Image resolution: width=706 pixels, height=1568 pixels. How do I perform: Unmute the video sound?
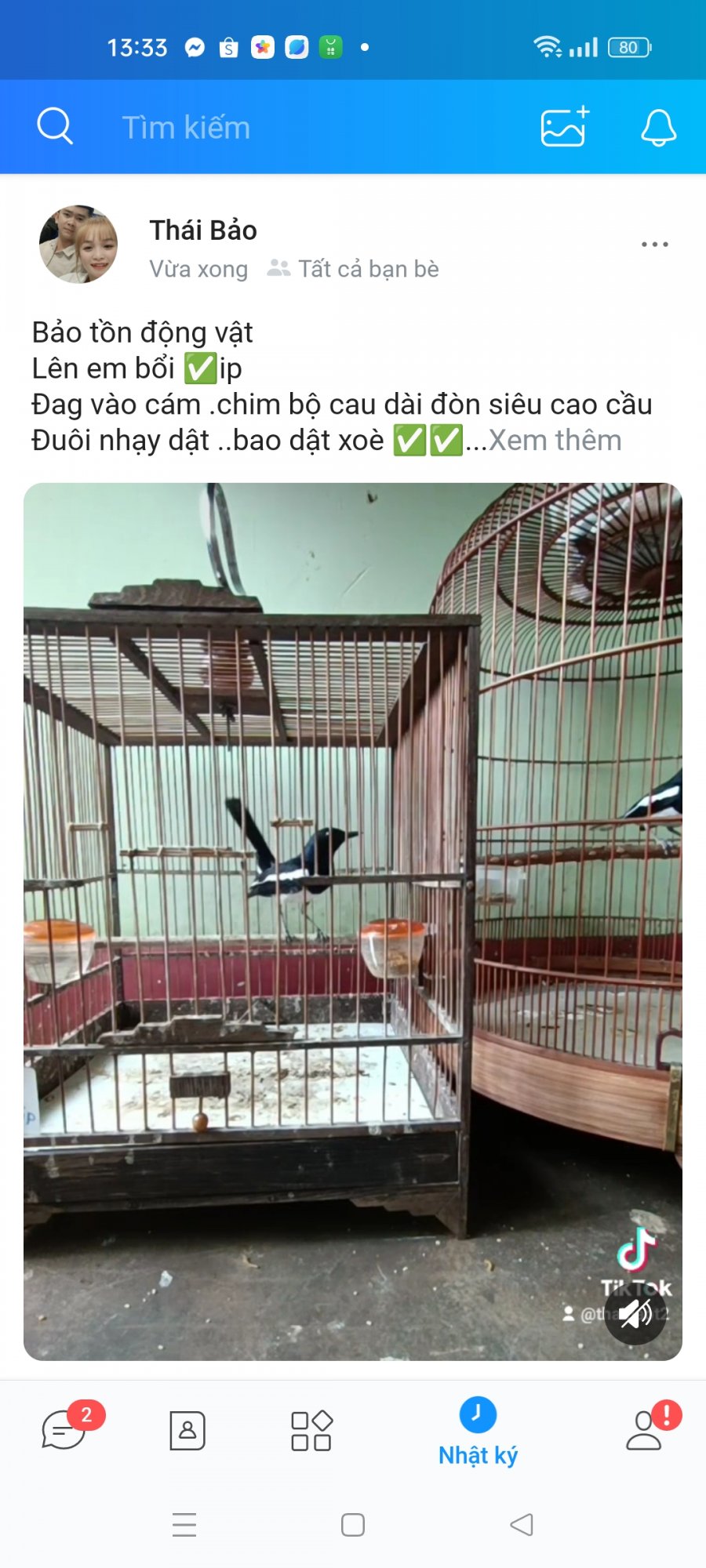click(x=635, y=1313)
